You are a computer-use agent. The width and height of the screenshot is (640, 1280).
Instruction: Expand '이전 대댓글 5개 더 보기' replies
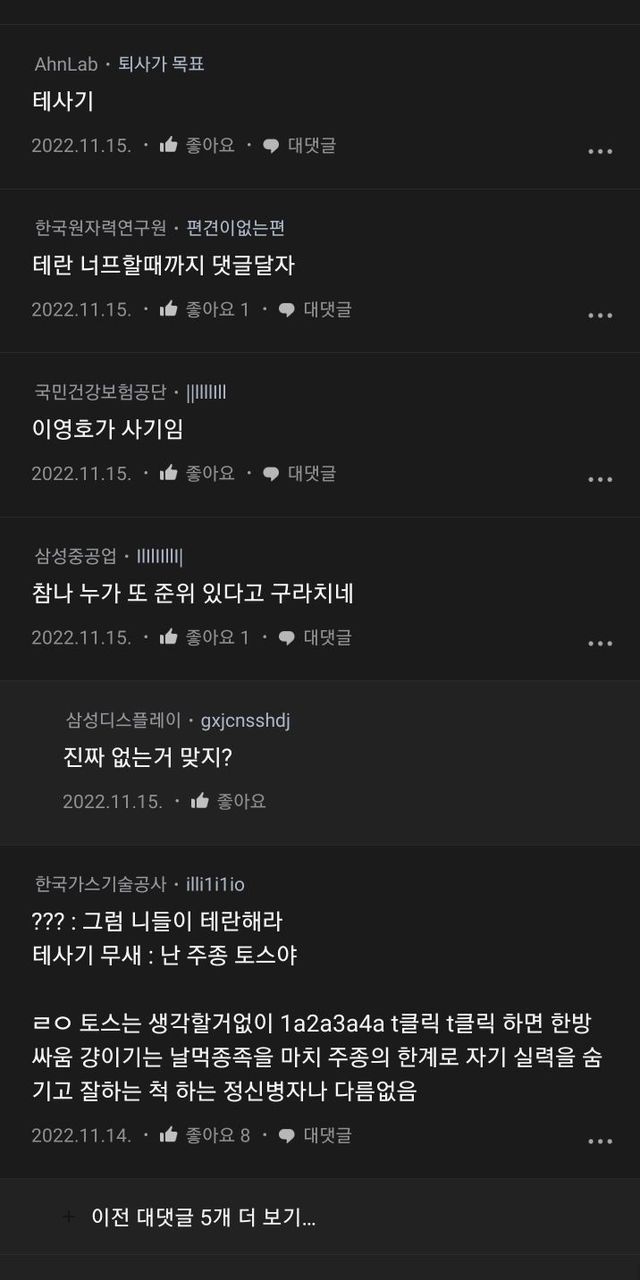point(203,1218)
